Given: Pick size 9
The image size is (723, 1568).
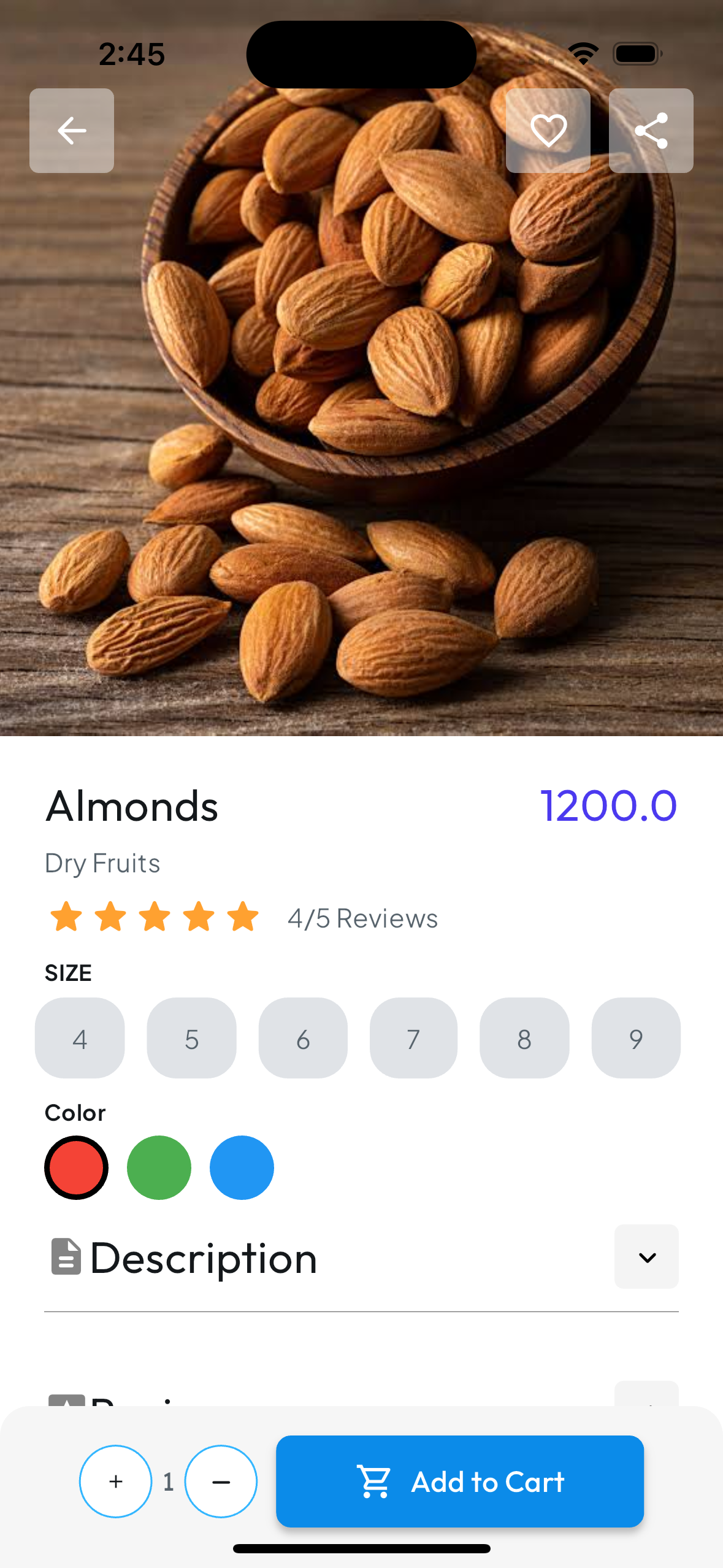Looking at the screenshot, I should click(636, 1038).
